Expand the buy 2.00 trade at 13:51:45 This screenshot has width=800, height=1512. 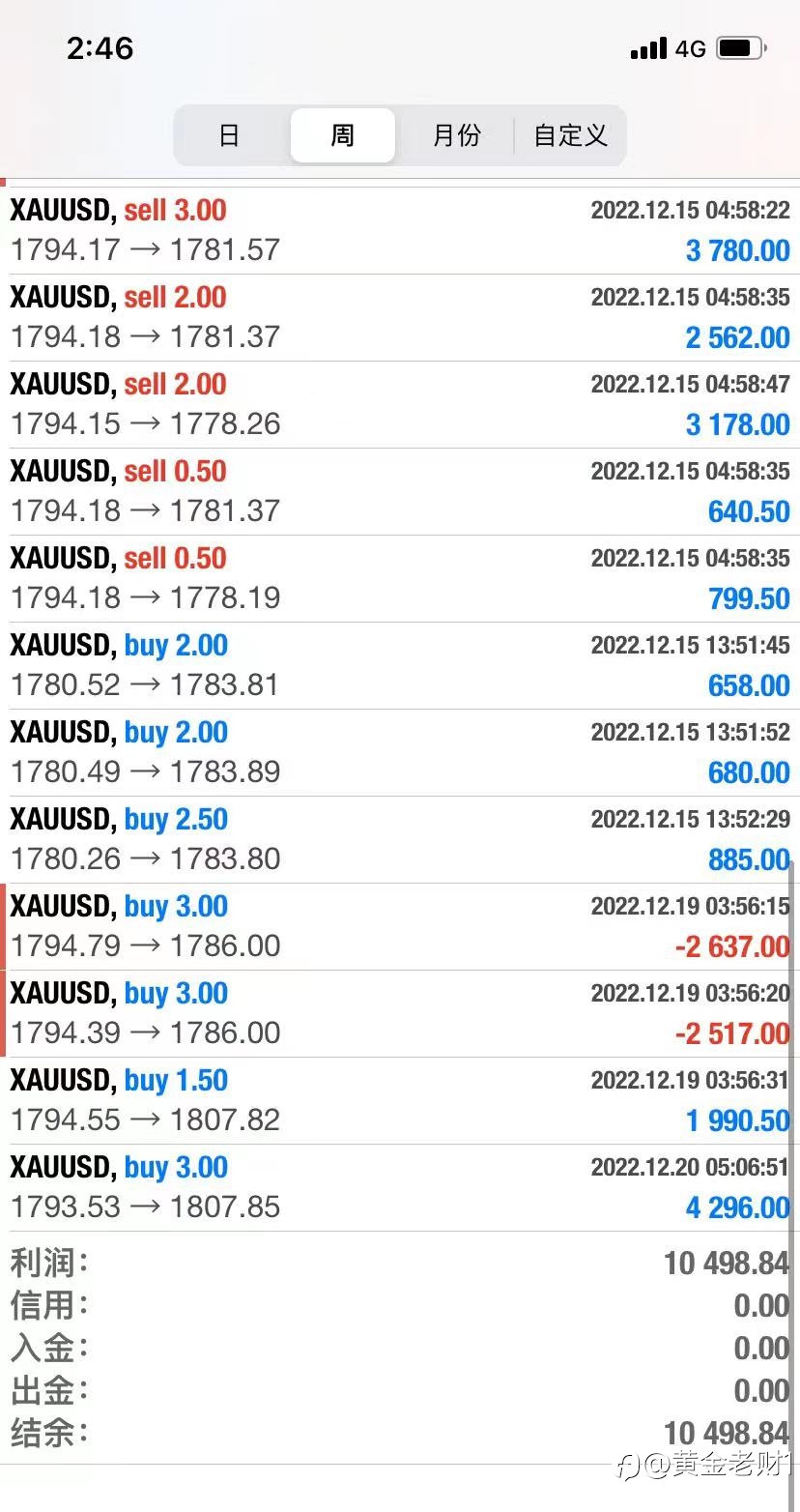tap(400, 666)
